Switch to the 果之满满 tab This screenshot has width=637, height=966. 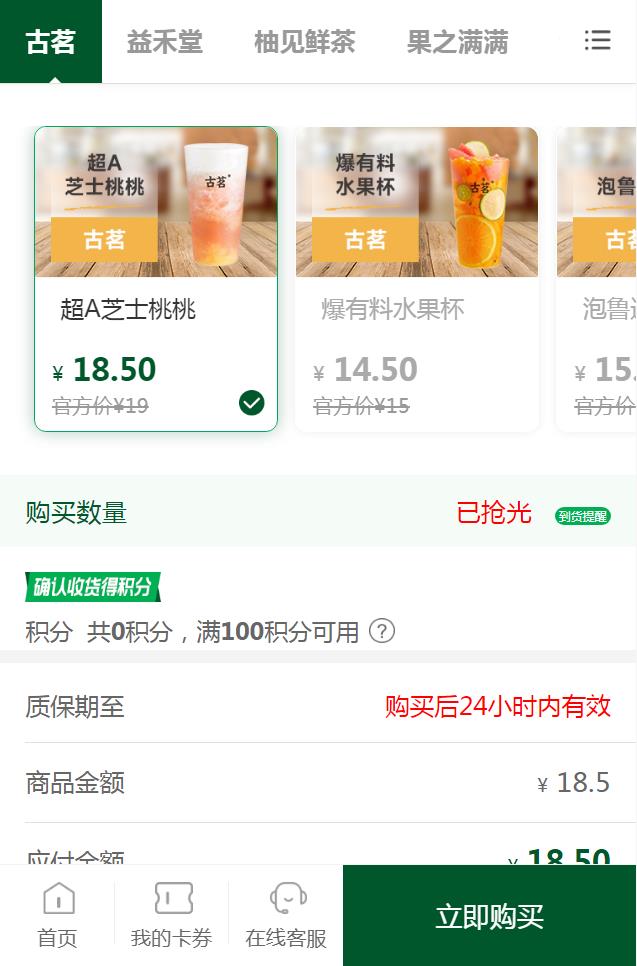pos(457,42)
